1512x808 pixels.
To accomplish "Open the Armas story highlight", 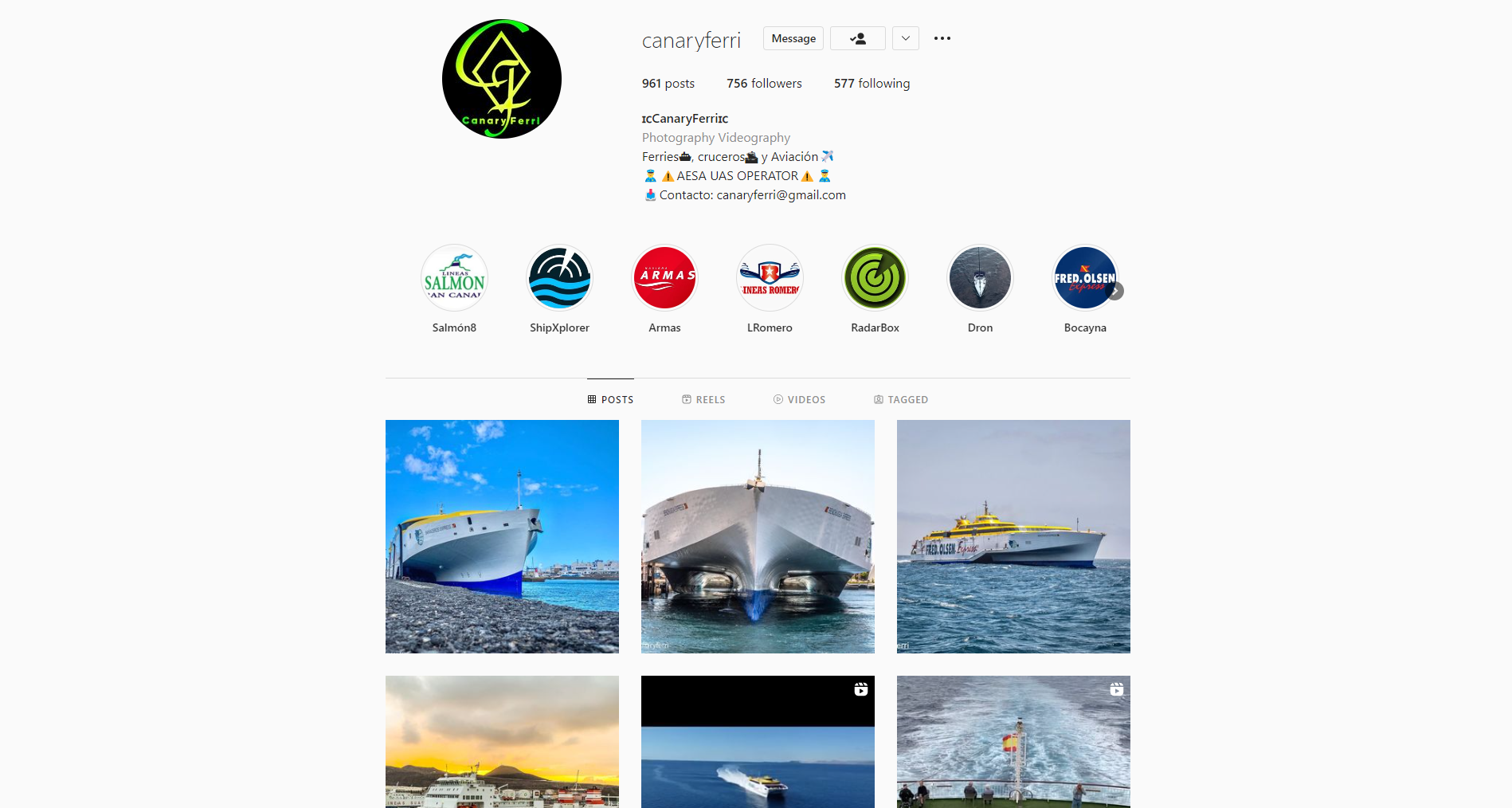I will point(664,278).
